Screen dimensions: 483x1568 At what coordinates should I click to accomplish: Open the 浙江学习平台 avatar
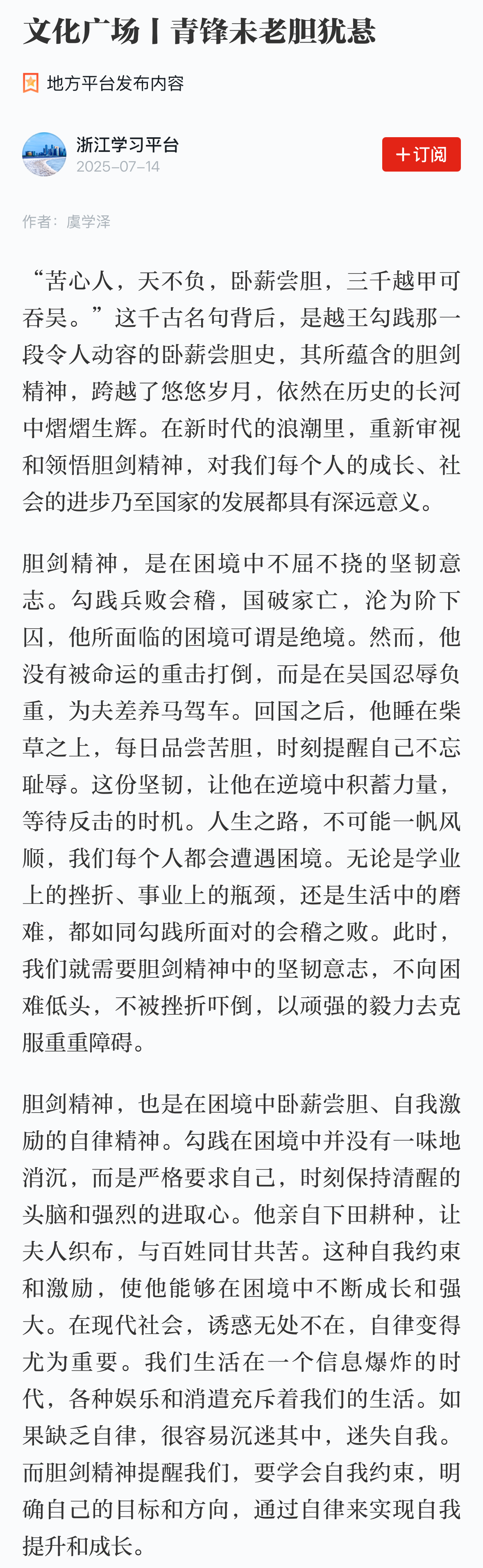44,154
